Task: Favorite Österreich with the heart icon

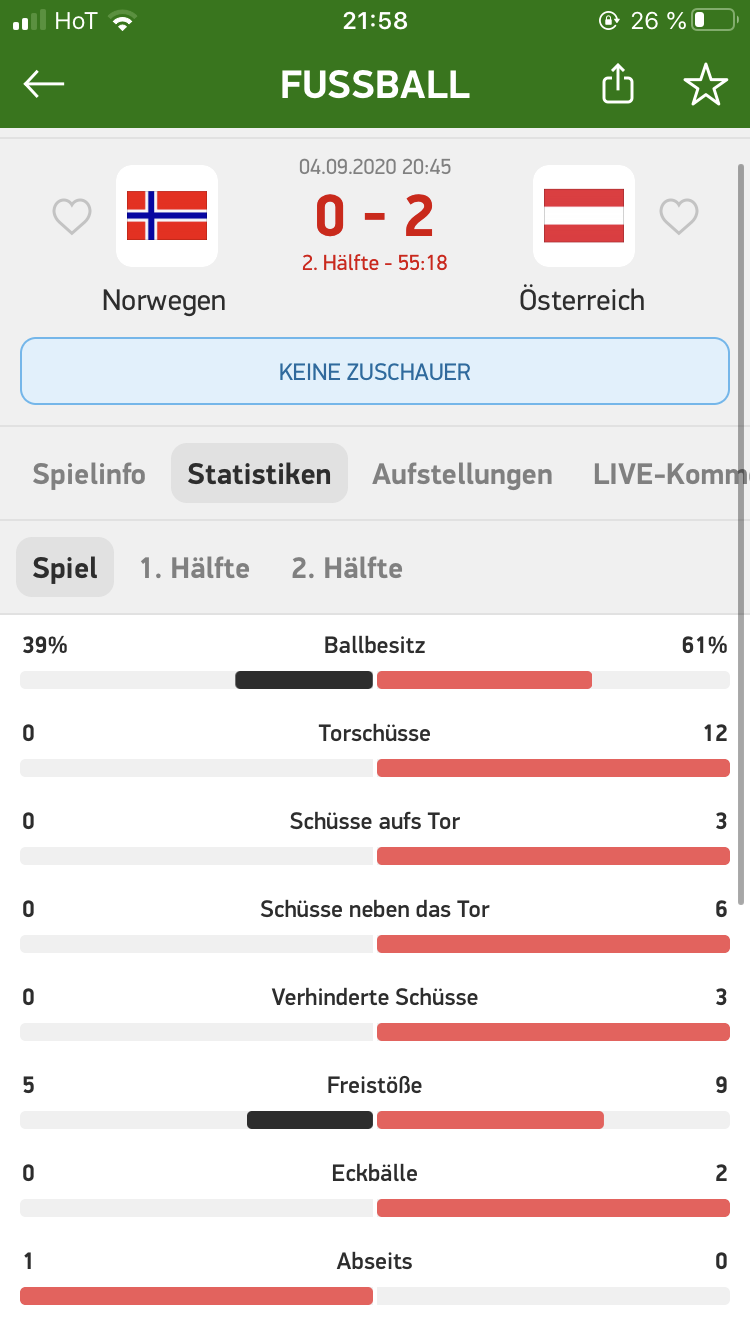Action: click(x=678, y=217)
